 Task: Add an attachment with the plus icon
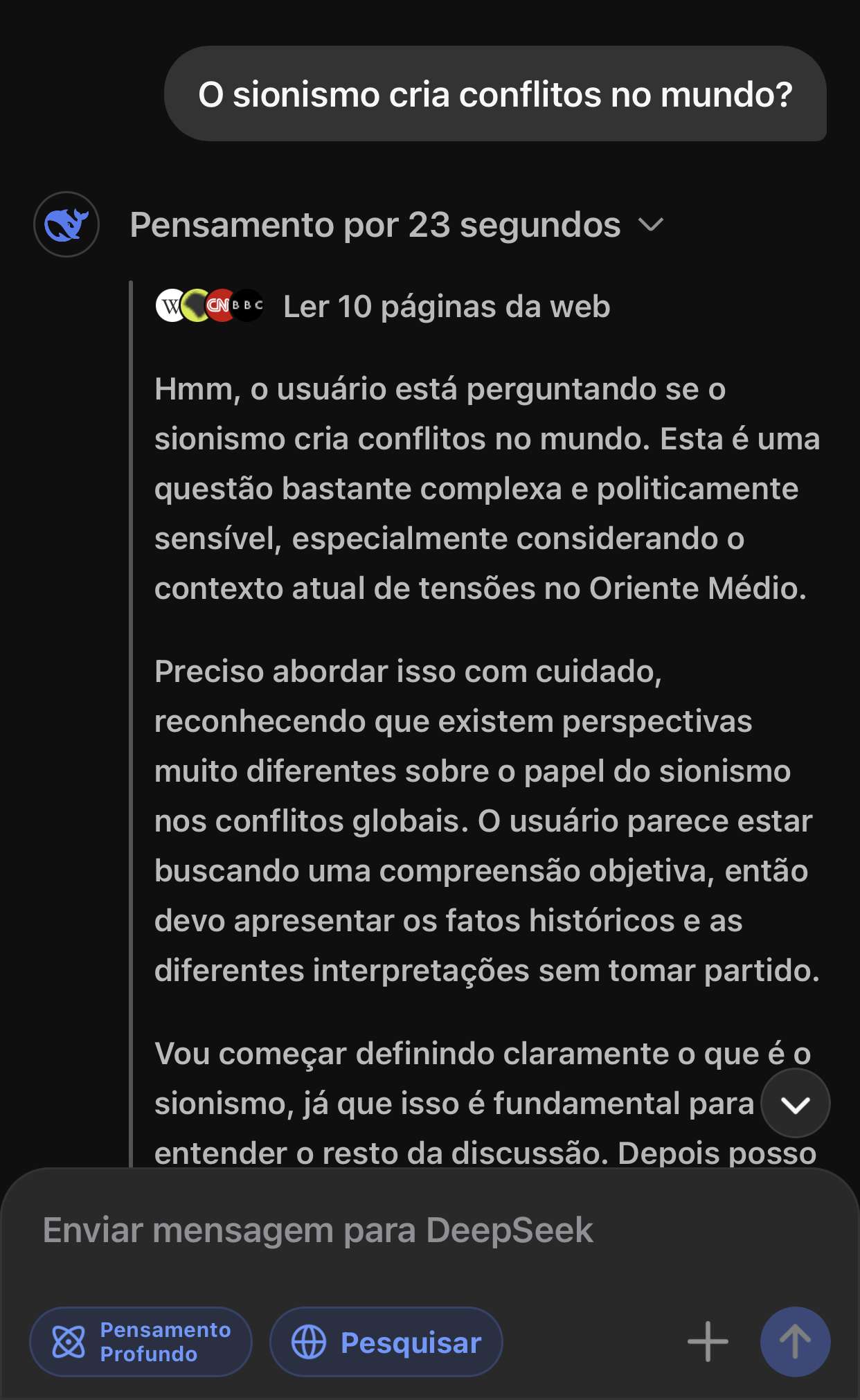[707, 1342]
